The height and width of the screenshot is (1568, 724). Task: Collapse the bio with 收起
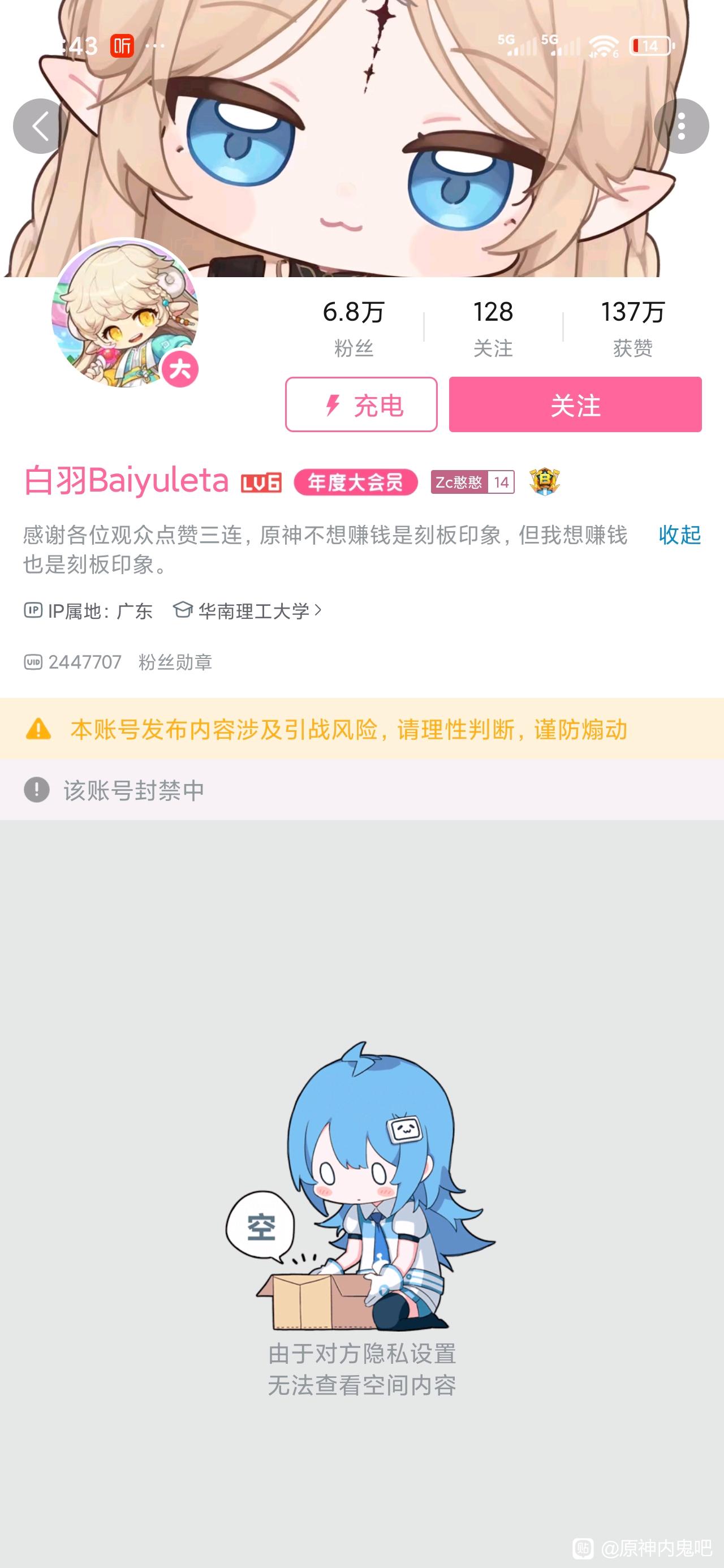coord(679,535)
